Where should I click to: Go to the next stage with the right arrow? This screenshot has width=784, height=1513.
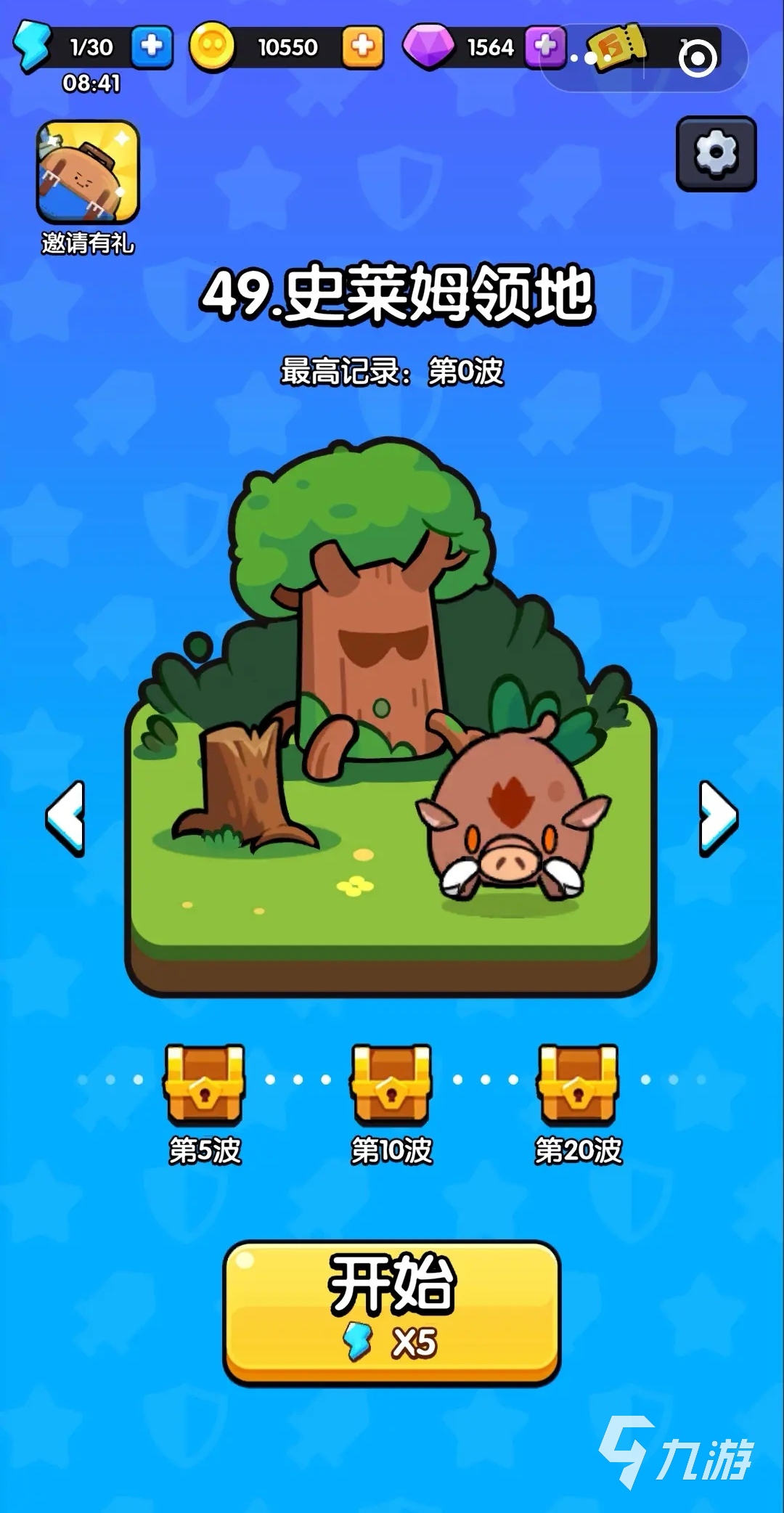click(x=718, y=818)
